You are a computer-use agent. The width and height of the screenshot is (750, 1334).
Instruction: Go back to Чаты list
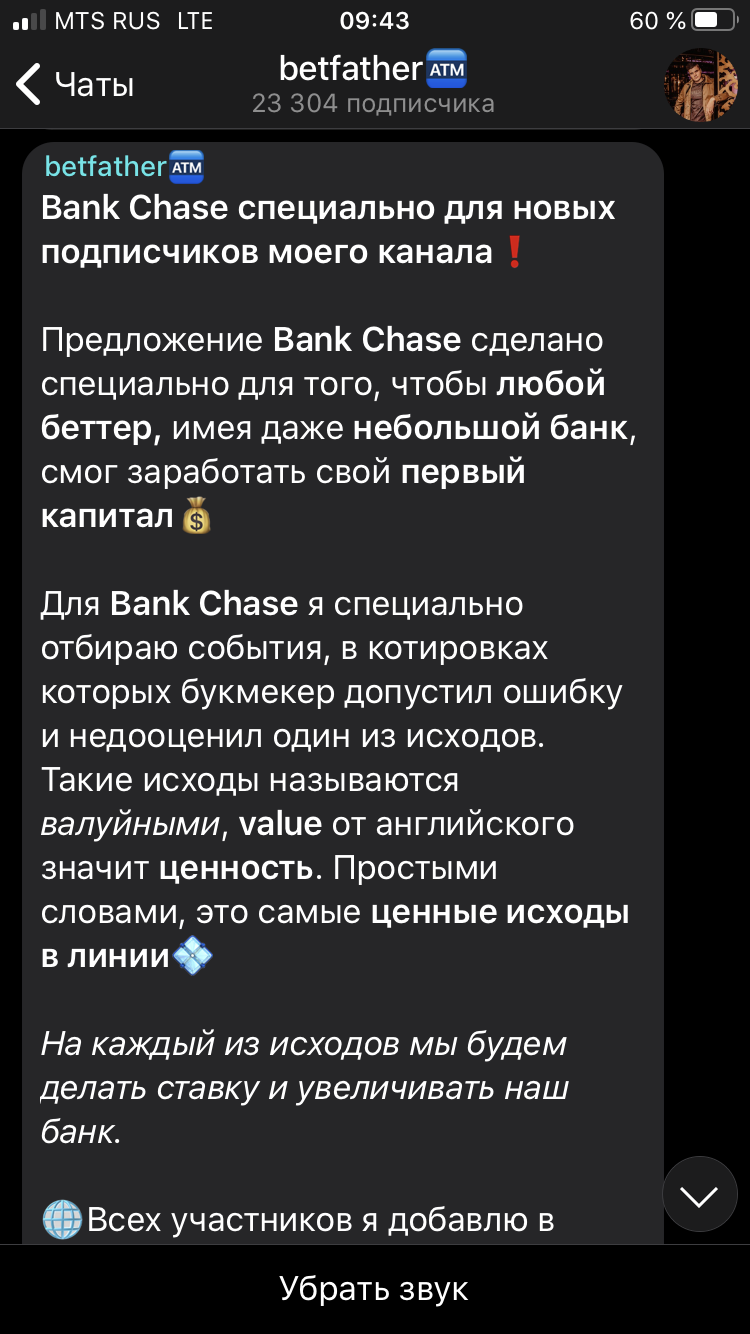(x=75, y=85)
